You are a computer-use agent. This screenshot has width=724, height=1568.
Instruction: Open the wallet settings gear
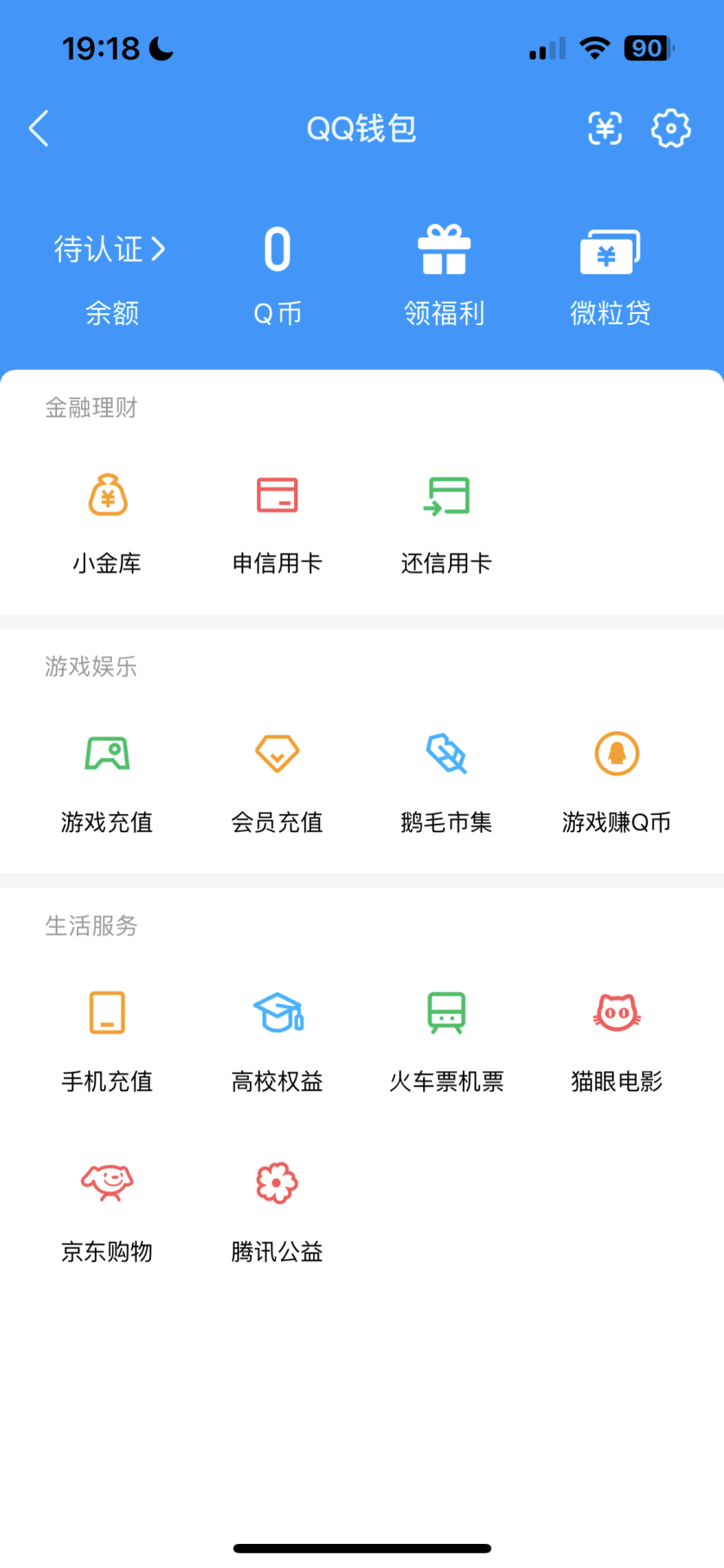pos(671,128)
